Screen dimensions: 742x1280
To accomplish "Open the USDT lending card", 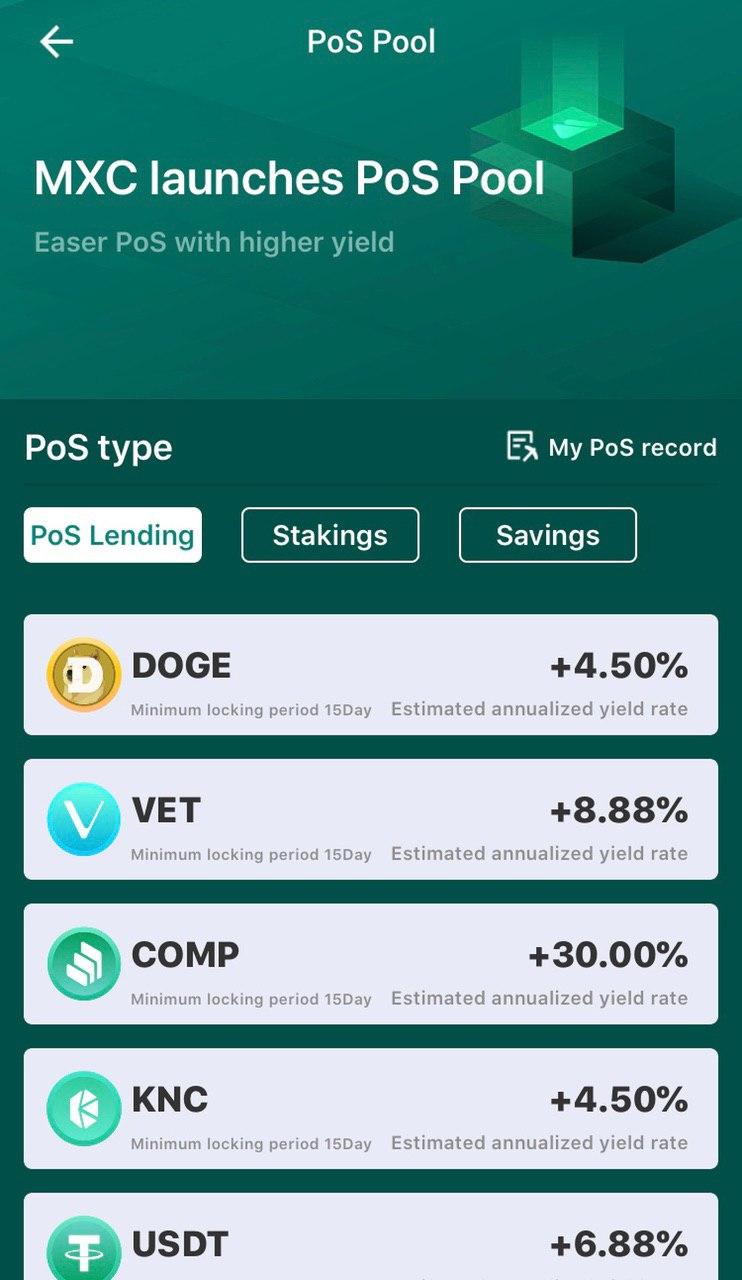I will coord(370,1240).
